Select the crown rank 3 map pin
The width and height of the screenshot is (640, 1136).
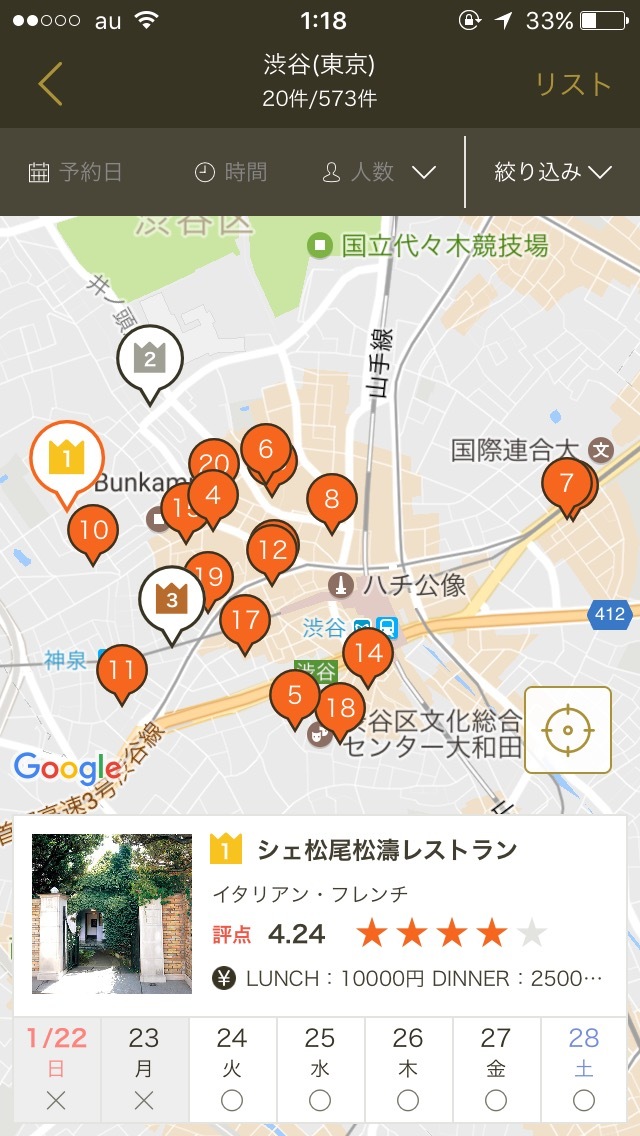(172, 603)
